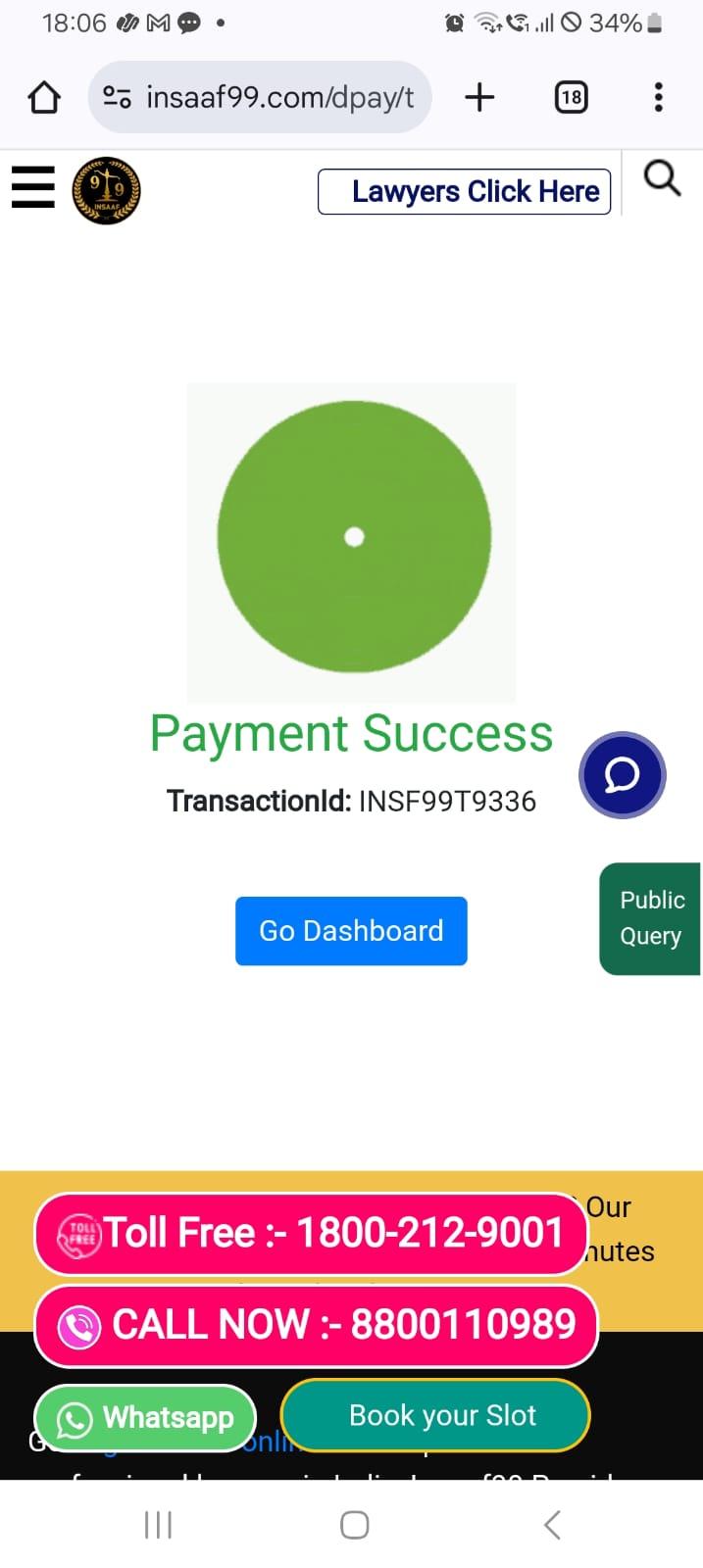Open the Public Query tab
703x1568 pixels.
click(650, 918)
